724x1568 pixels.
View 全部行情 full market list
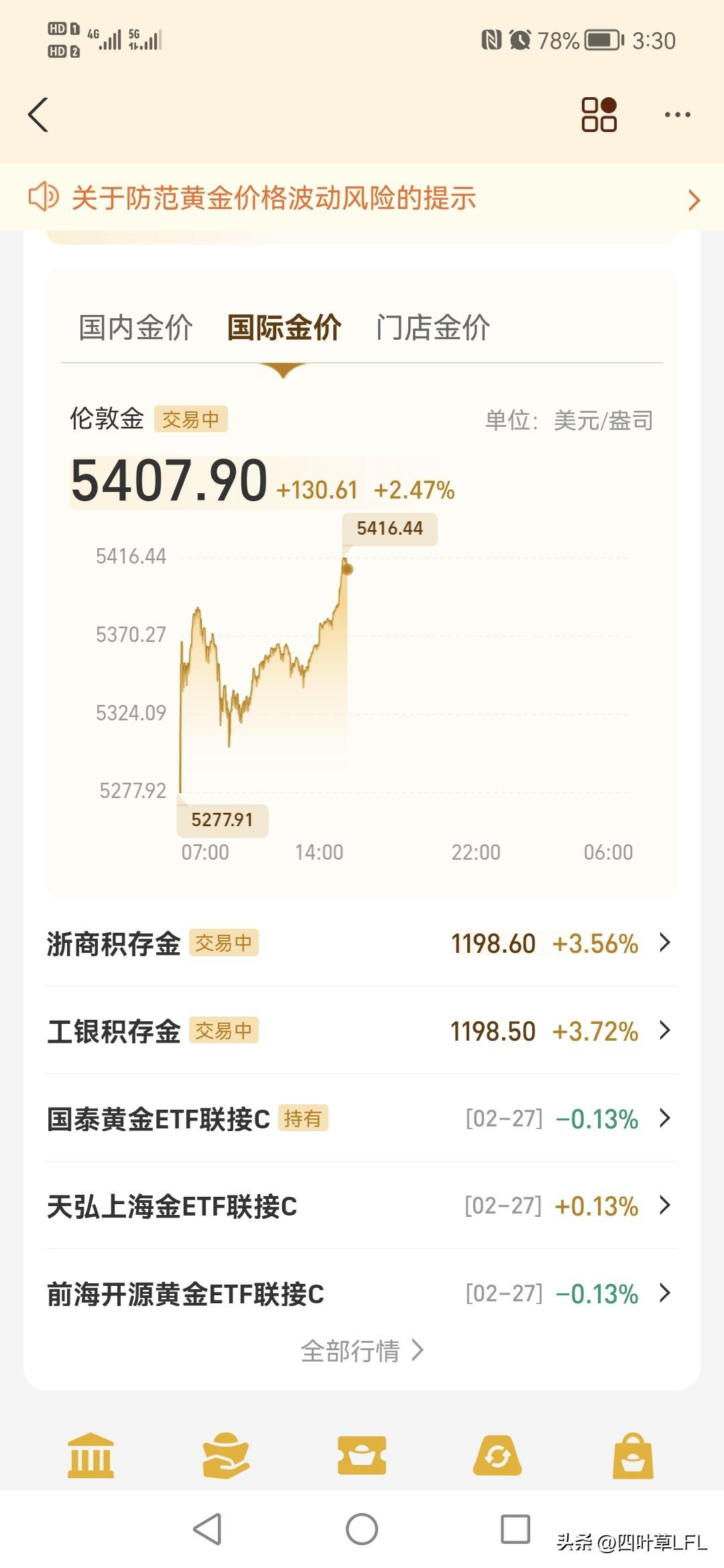pos(362,1351)
